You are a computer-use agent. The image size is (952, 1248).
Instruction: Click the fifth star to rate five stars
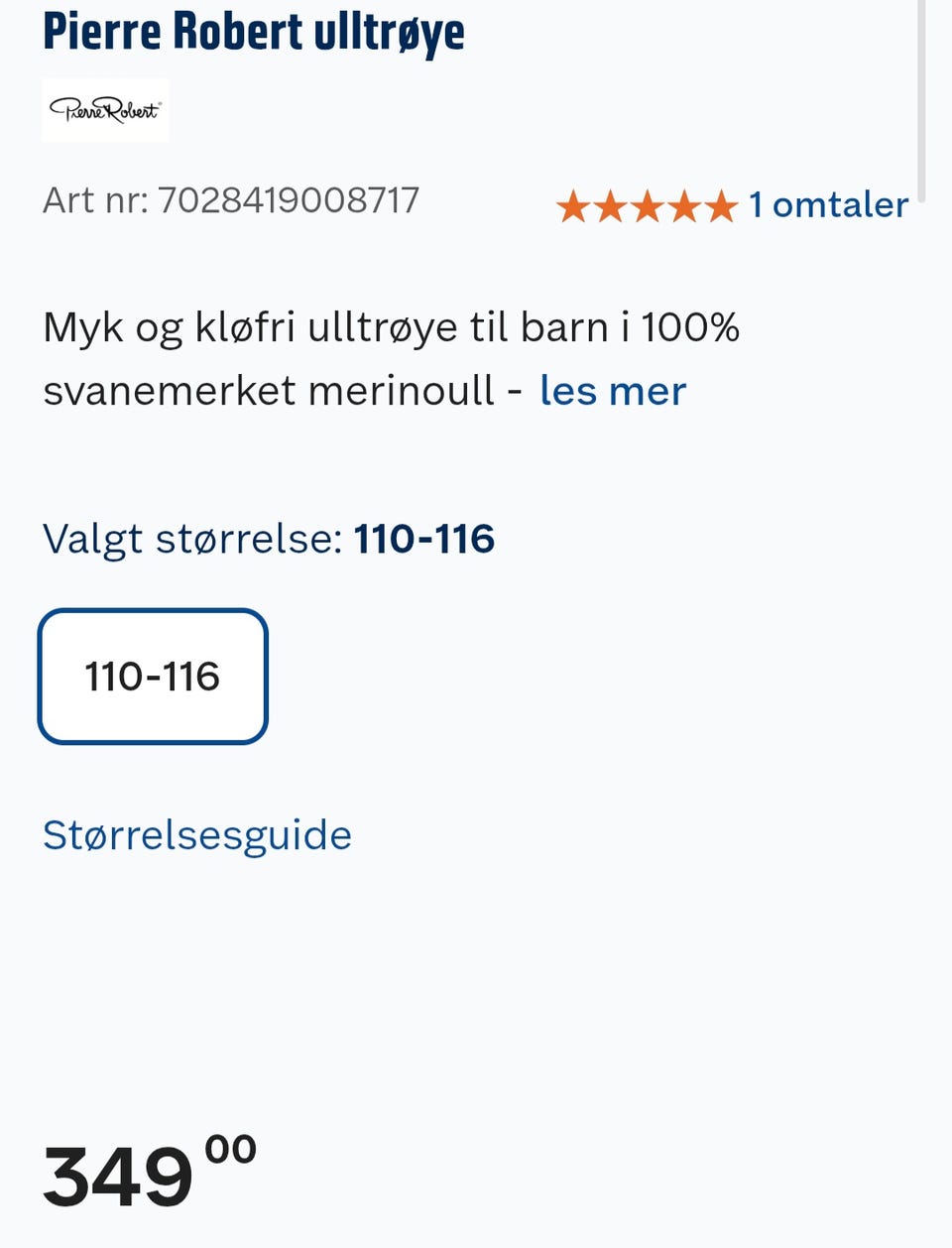click(720, 206)
